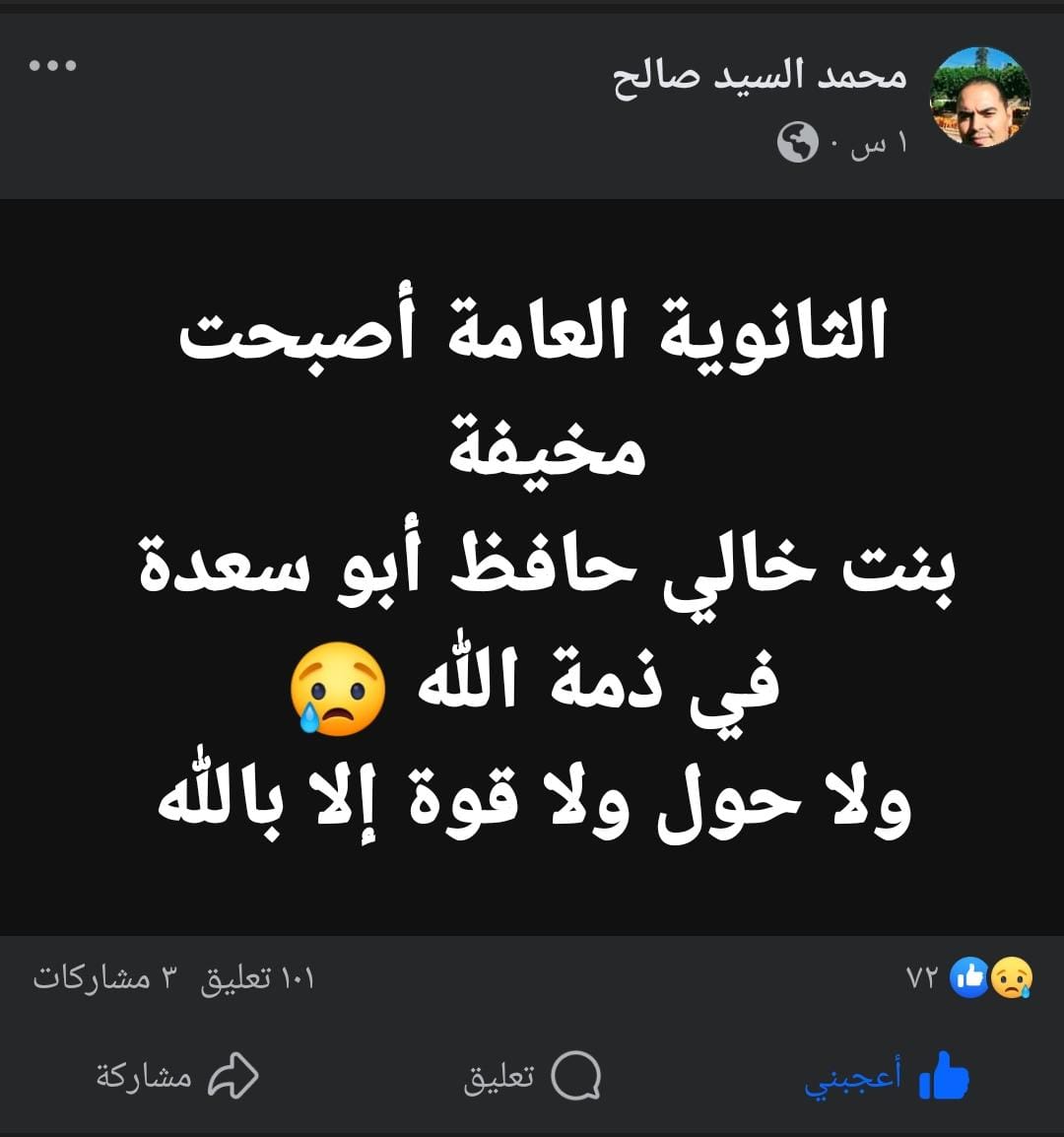Screen dimensions: 1064x1137
Task: Tap the author name محمد السيد صالح
Action: (x=760, y=76)
